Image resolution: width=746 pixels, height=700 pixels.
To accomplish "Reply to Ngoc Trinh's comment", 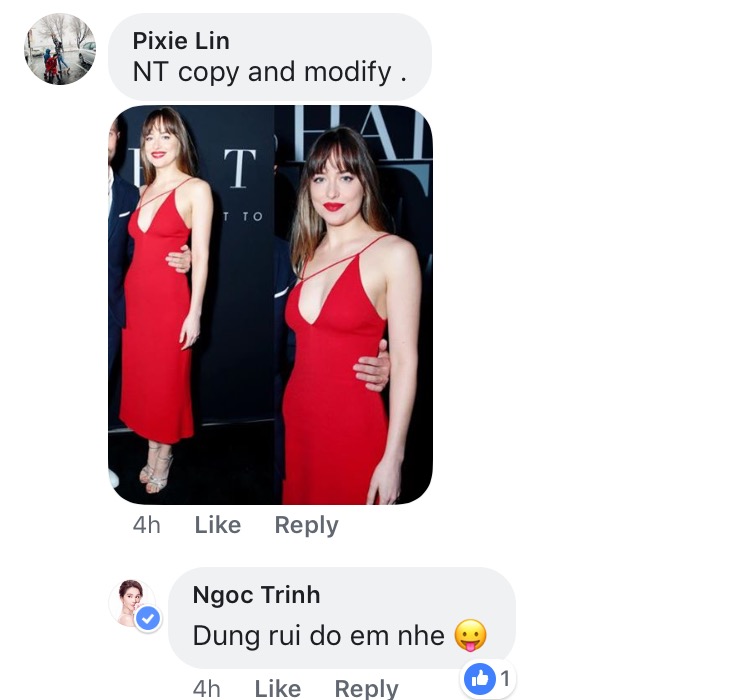I will (366, 688).
